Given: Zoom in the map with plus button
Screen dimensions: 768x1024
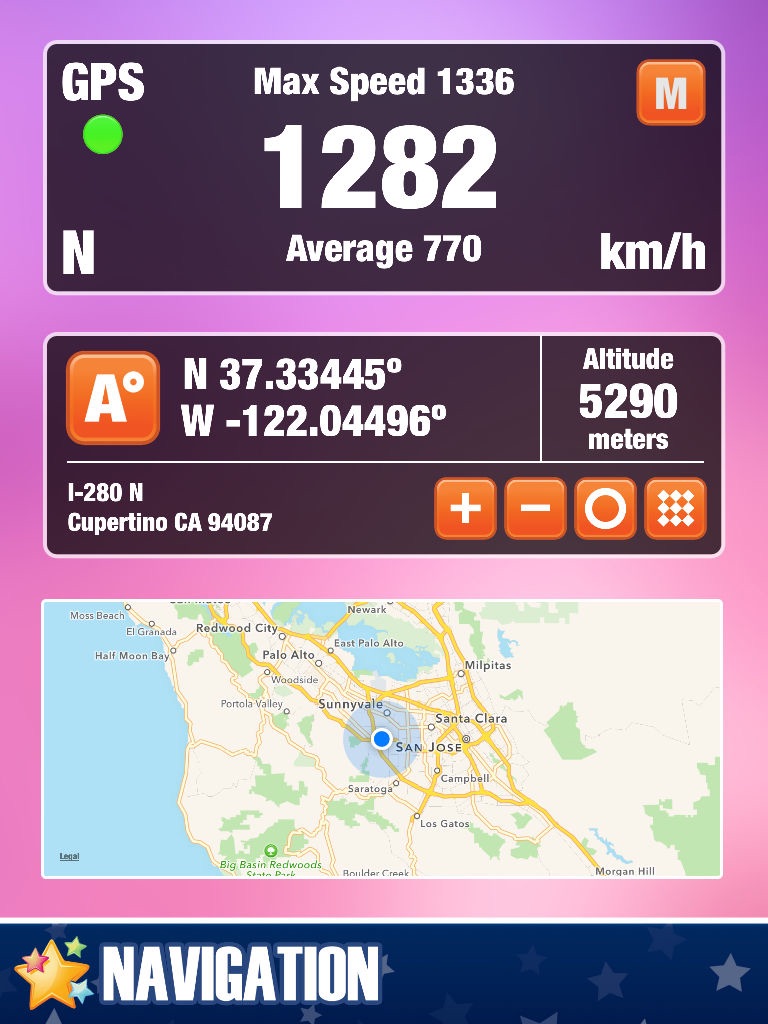Looking at the screenshot, I should 465,509.
